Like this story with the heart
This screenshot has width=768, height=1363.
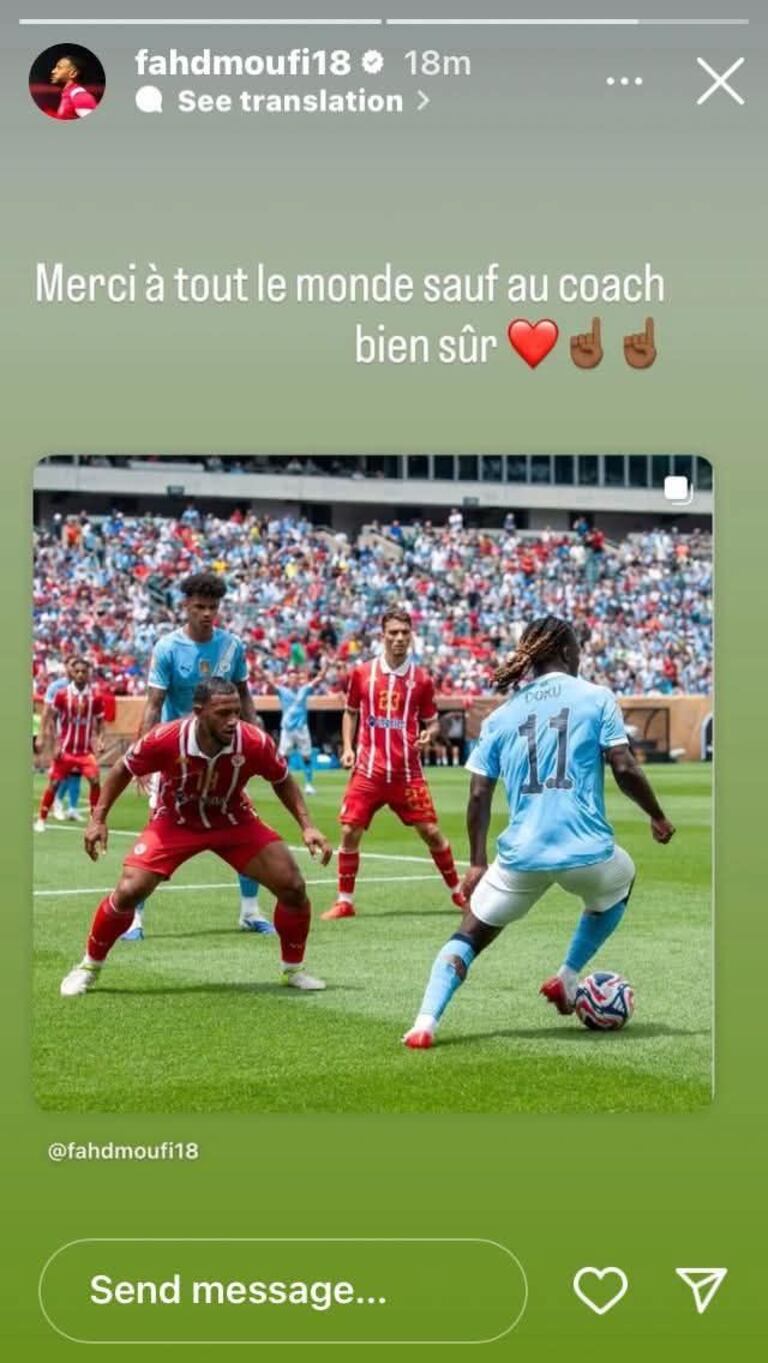coord(600,1290)
